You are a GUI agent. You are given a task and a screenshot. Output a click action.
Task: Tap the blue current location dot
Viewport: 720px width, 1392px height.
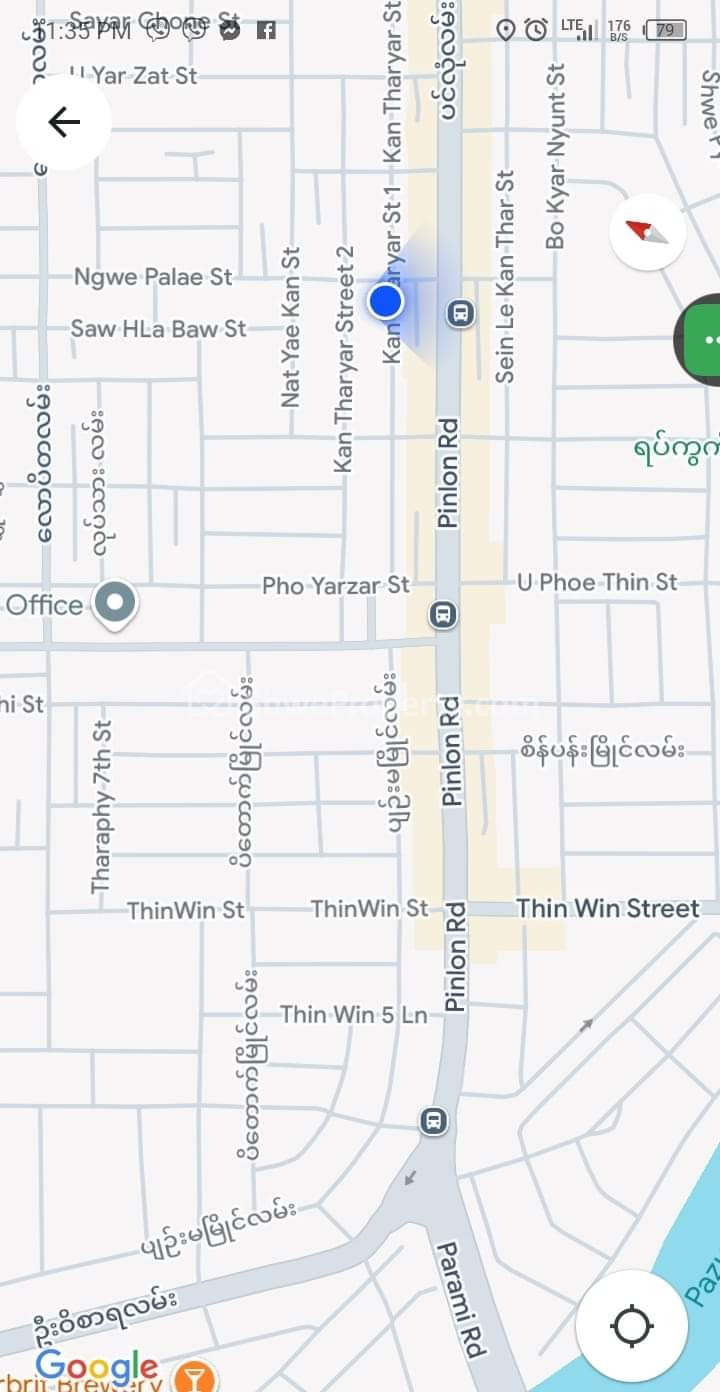(x=385, y=300)
